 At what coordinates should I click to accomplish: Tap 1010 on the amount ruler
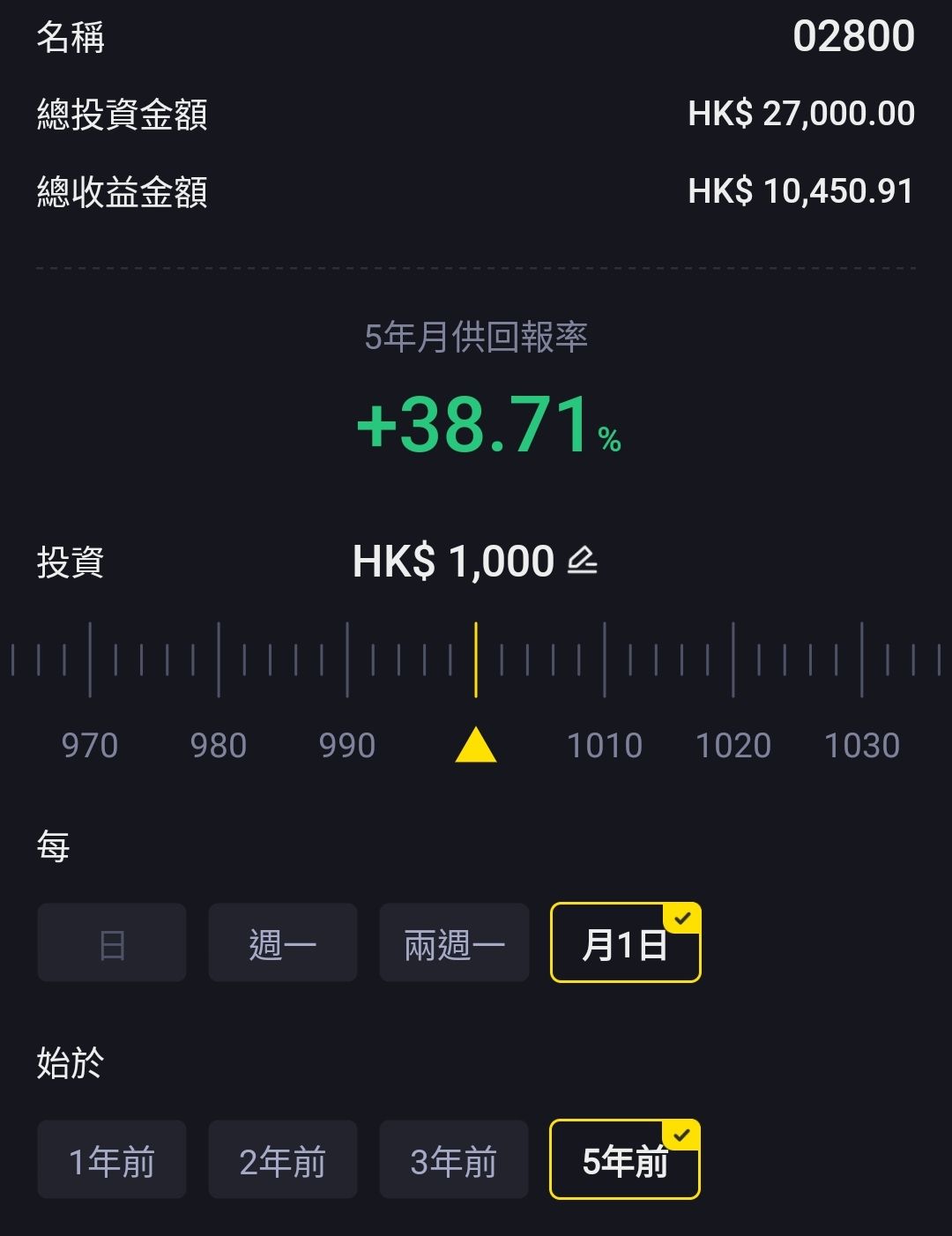coord(605,745)
